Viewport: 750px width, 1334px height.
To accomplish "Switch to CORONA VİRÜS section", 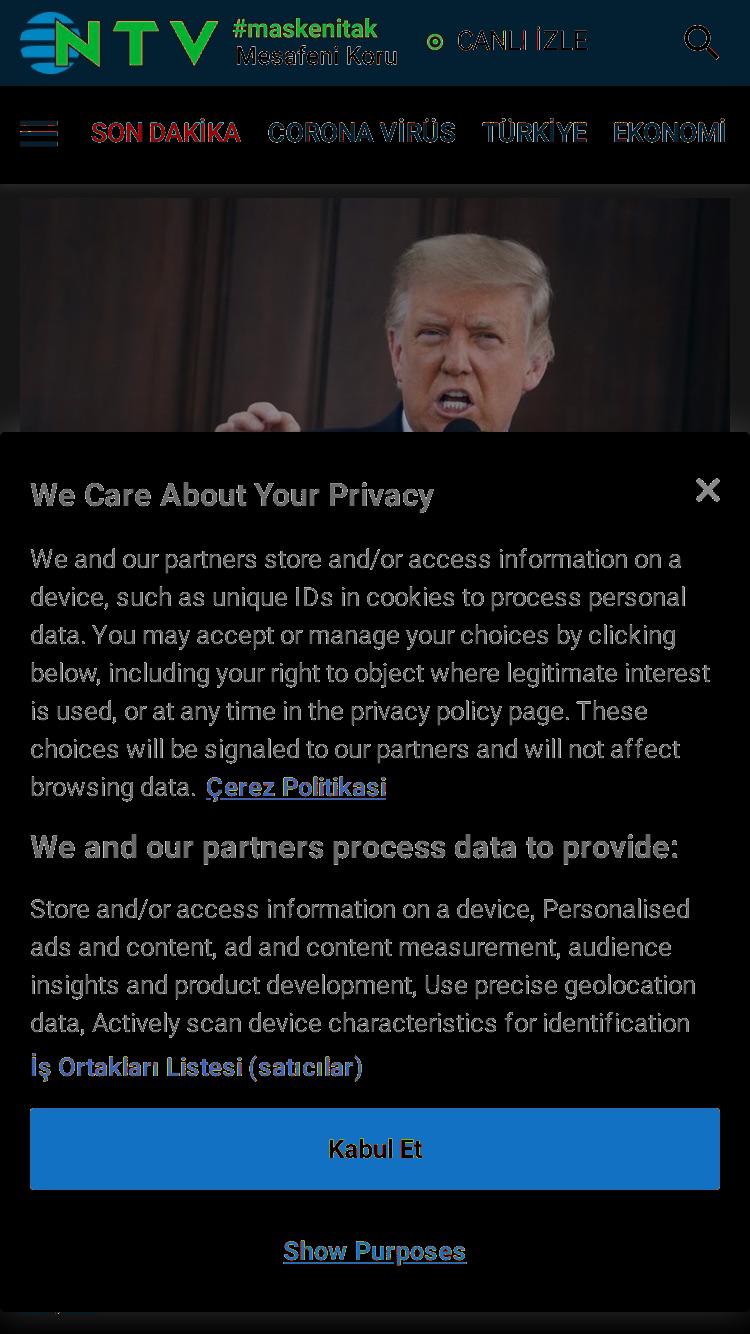I will coord(362,133).
